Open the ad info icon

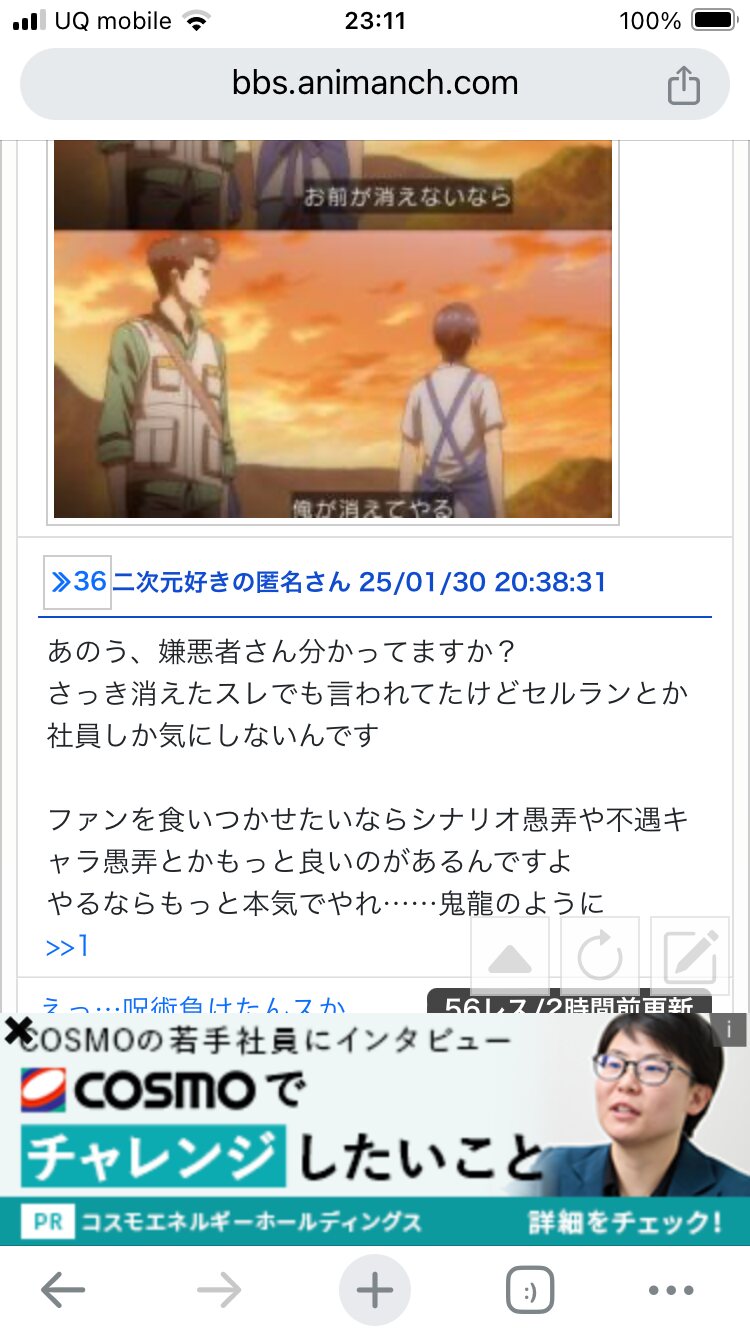(x=730, y=1029)
